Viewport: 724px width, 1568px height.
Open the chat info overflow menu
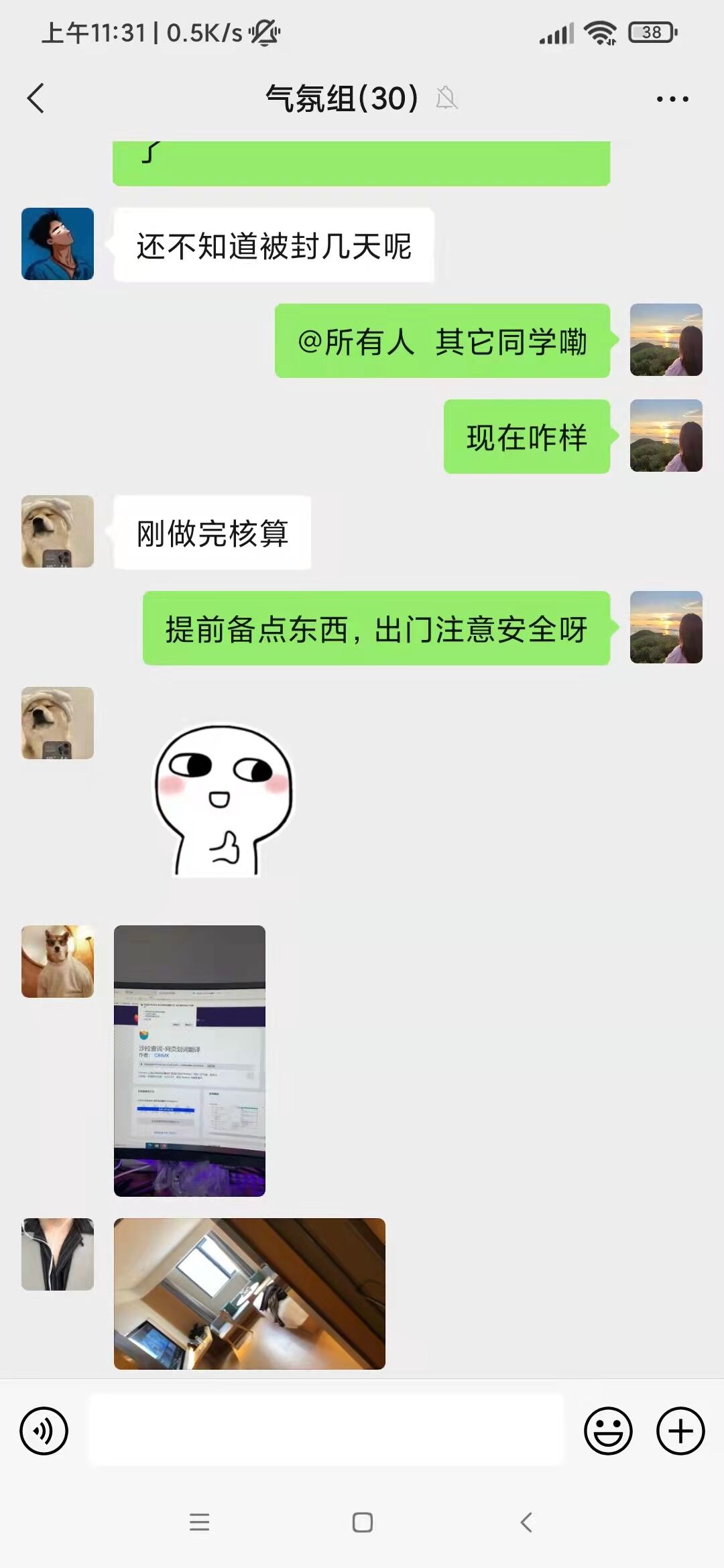coord(672,99)
